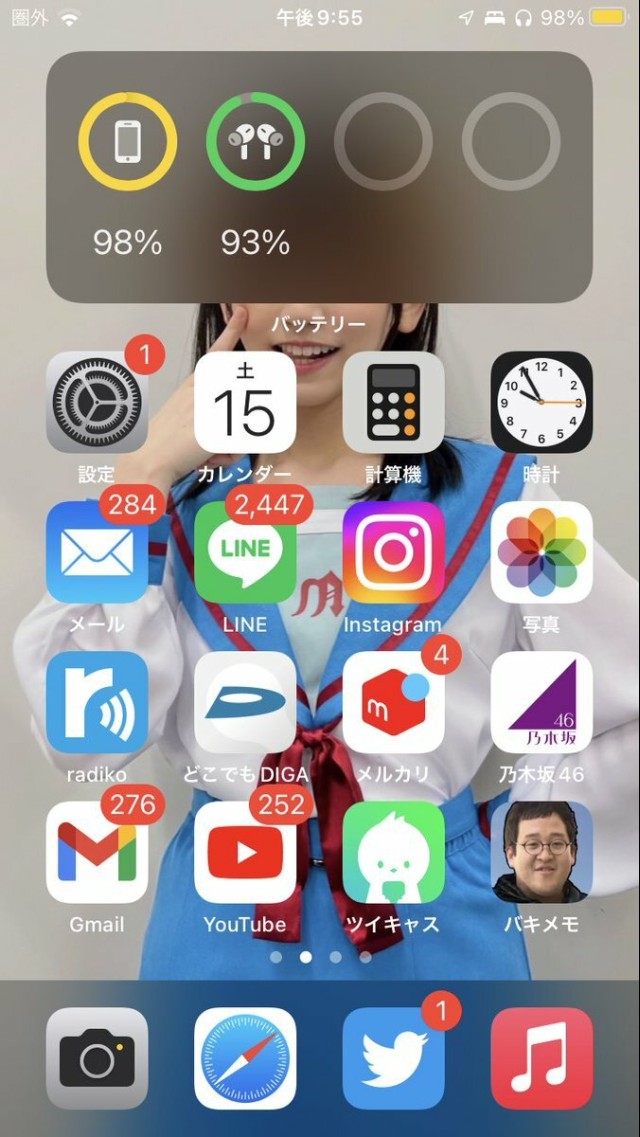Open Instagram
The width and height of the screenshot is (640, 1137).
point(393,552)
